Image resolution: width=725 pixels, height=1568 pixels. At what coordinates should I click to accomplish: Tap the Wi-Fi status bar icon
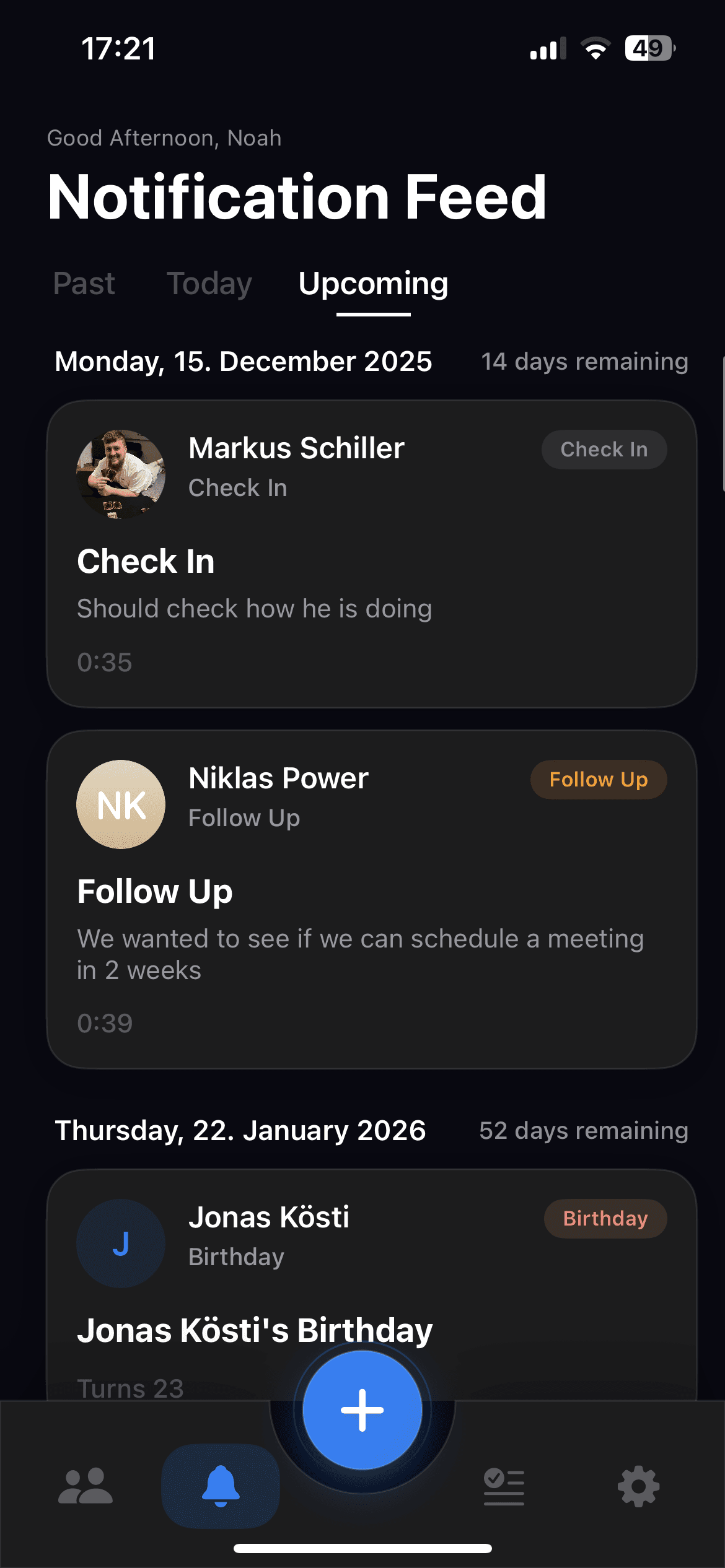point(596,48)
